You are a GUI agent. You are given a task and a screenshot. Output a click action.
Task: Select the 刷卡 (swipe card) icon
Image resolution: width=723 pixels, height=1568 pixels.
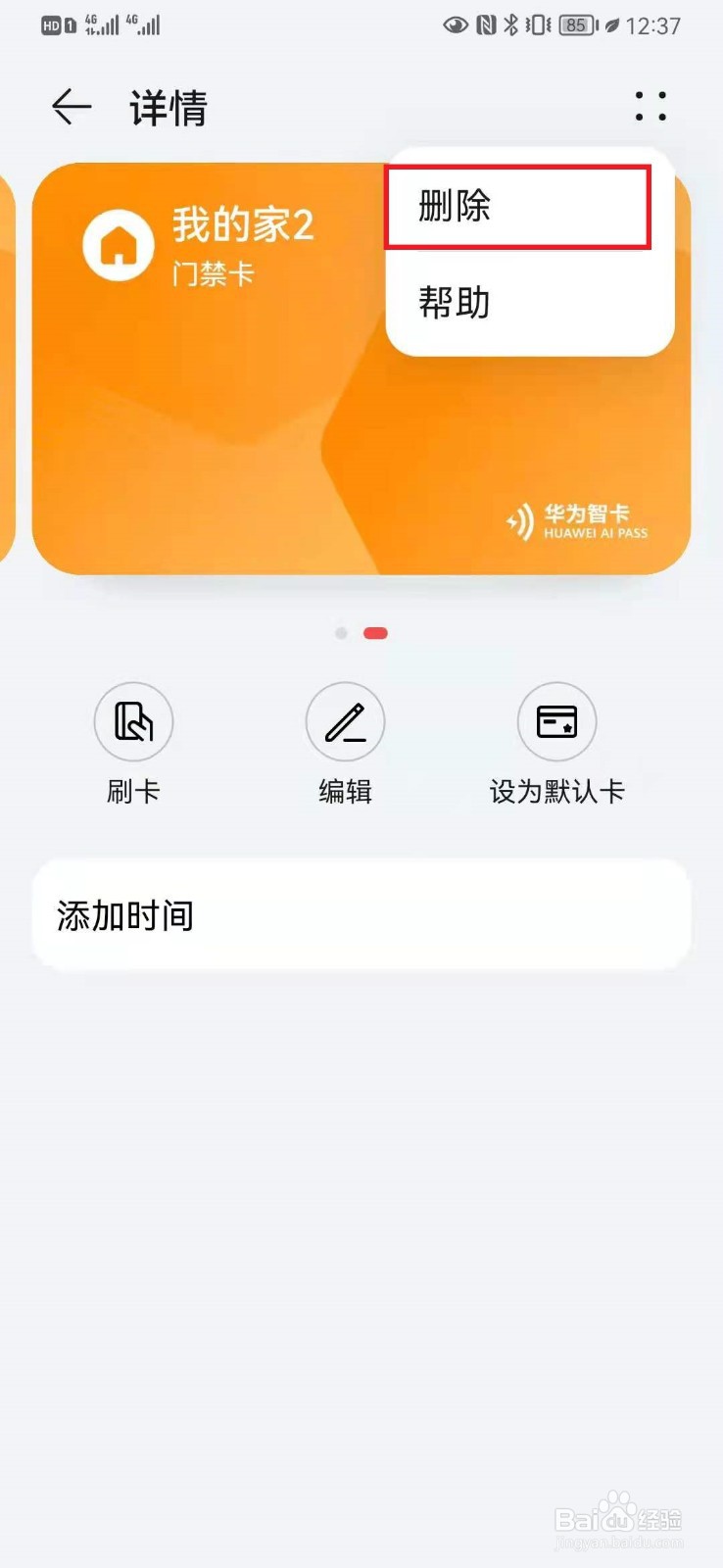pyautogui.click(x=133, y=721)
